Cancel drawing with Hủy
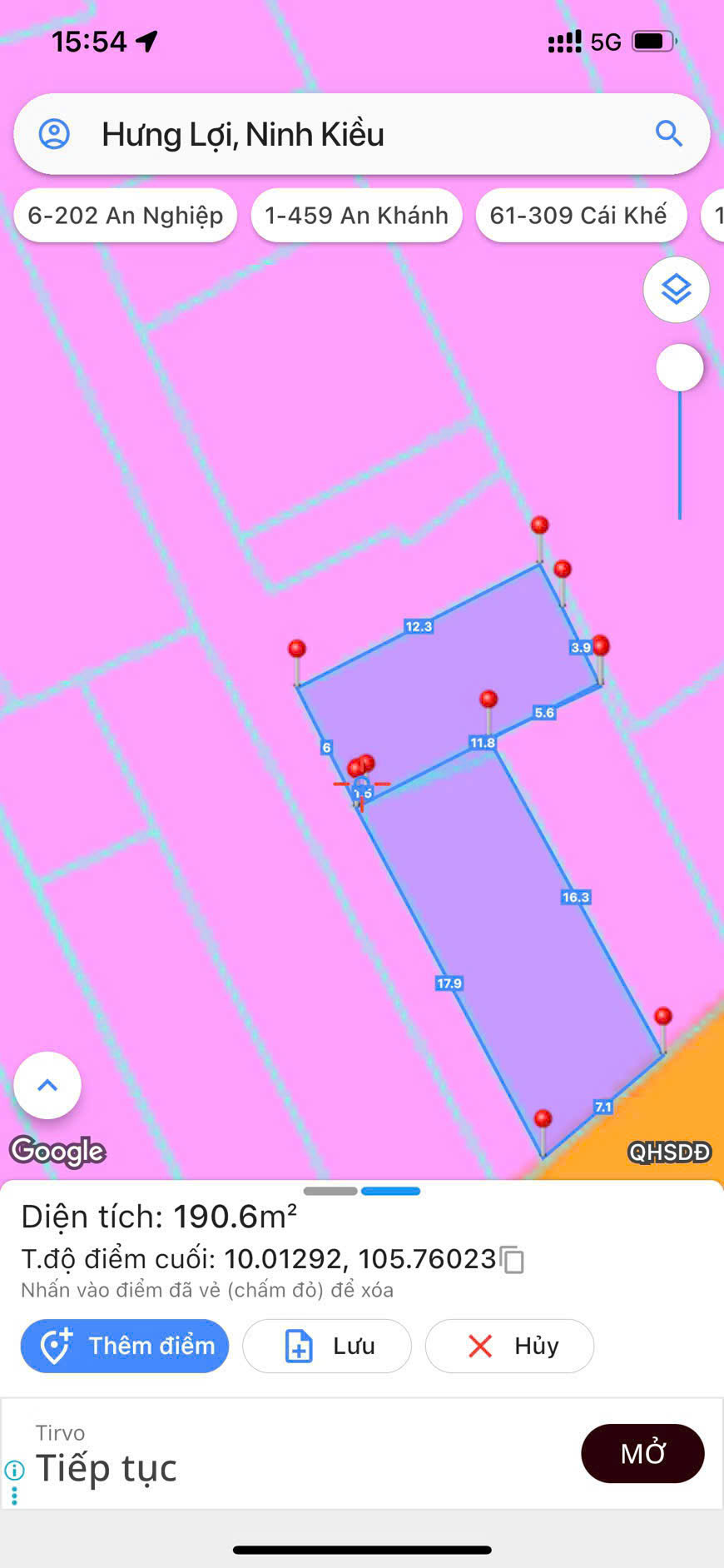 (509, 1346)
